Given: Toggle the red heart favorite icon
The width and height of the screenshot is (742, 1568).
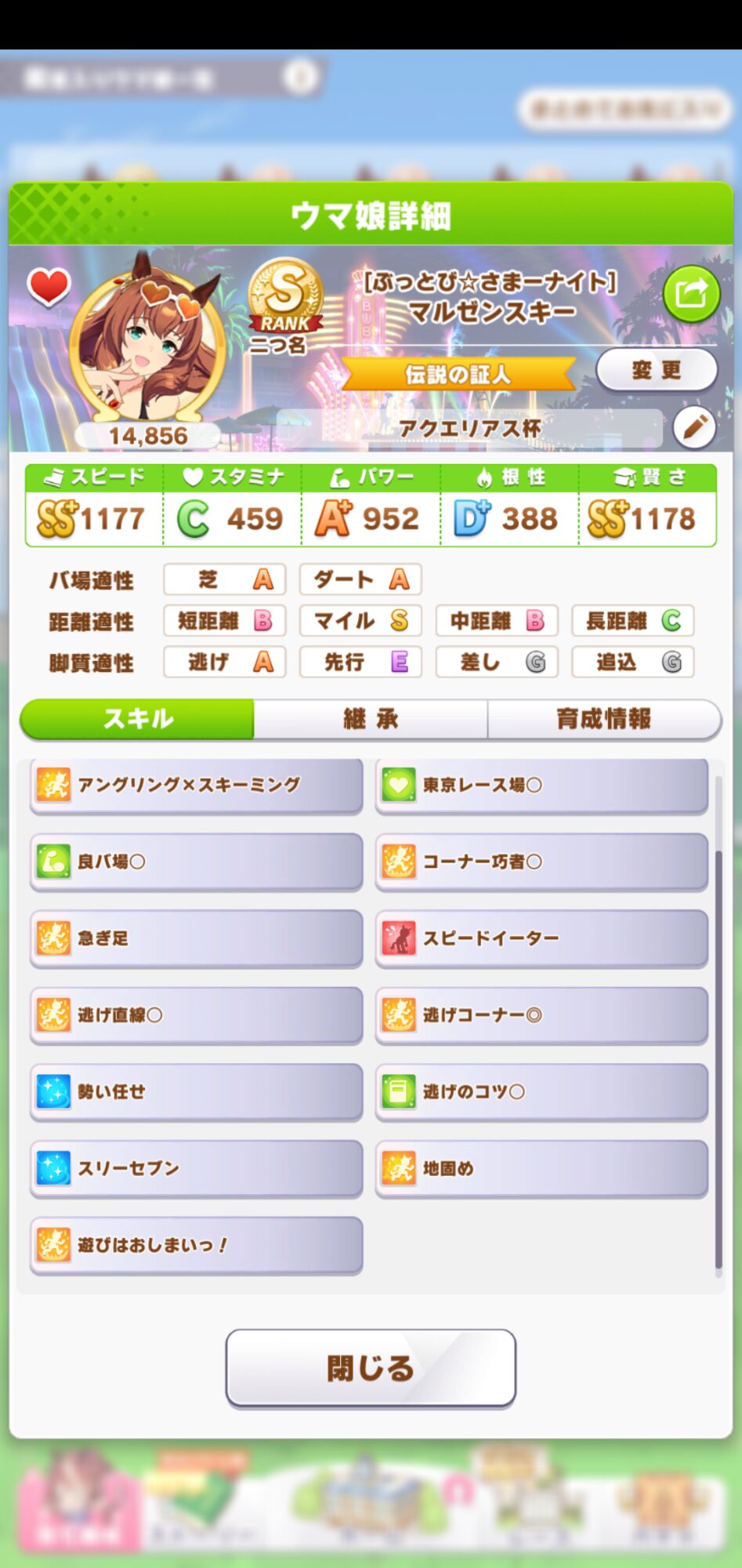Looking at the screenshot, I should [49, 287].
